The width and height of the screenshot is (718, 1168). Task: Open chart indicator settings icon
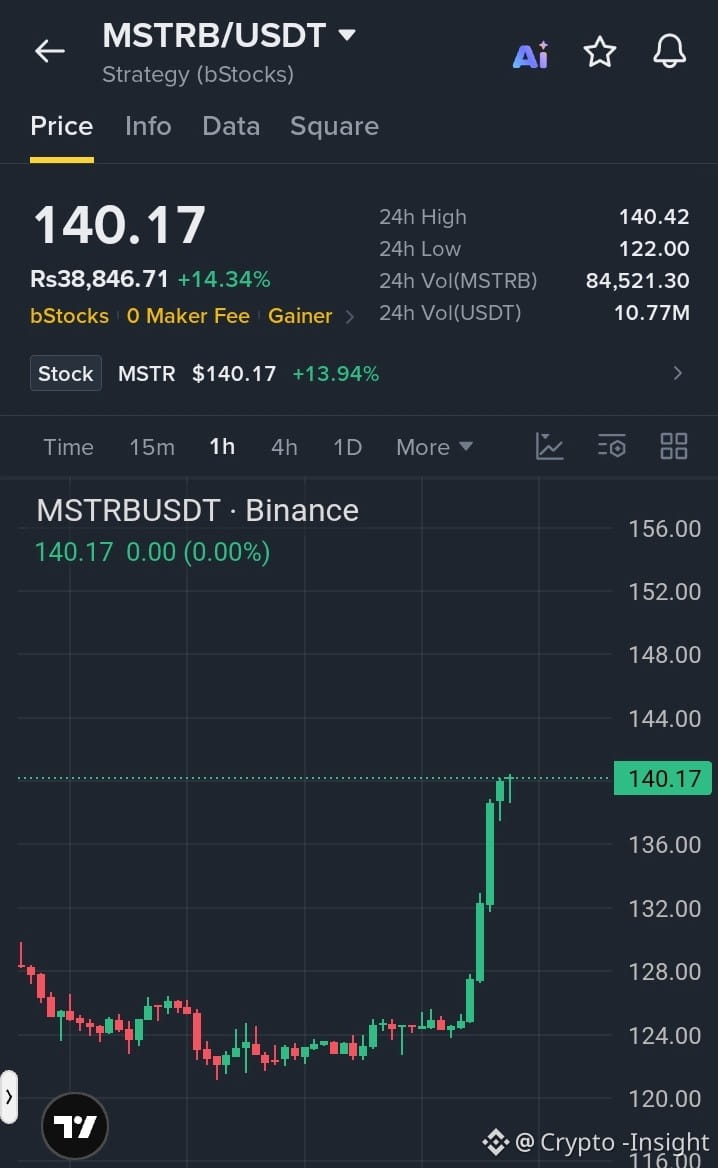pos(611,446)
